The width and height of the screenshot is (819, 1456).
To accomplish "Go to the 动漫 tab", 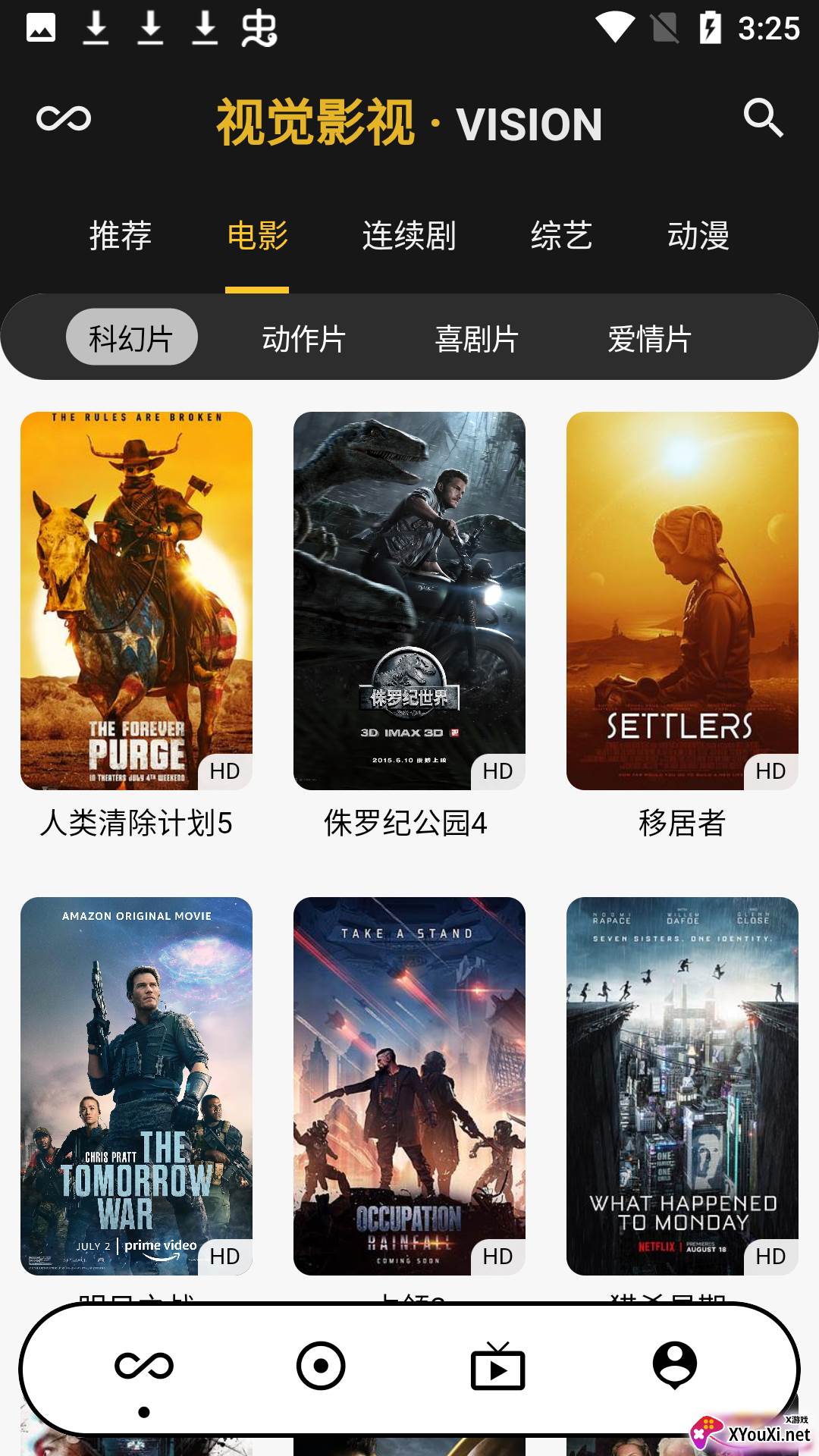I will pos(698,236).
